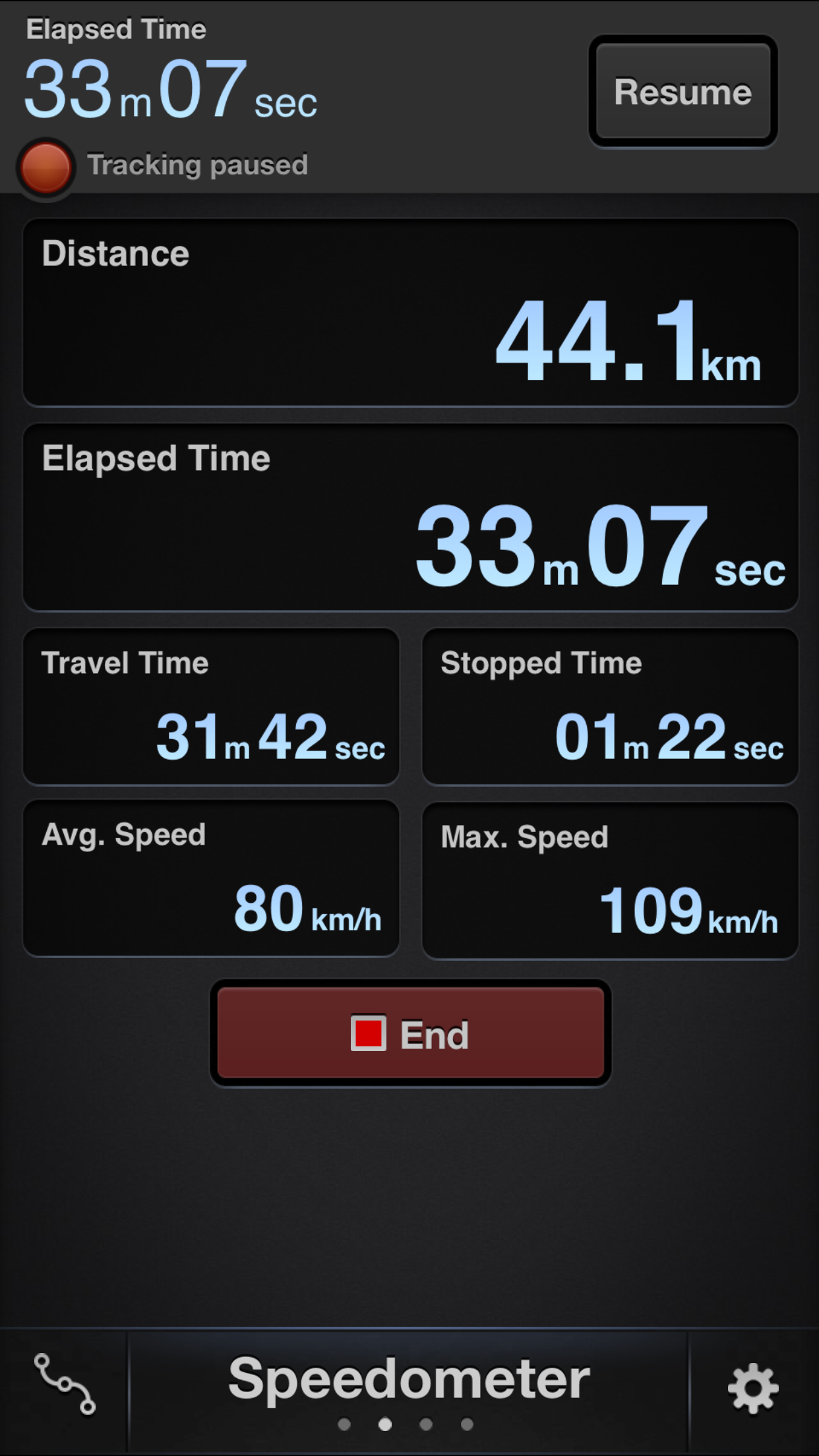This screenshot has width=819, height=1456.
Task: Open the settings gear
Action: [753, 1388]
